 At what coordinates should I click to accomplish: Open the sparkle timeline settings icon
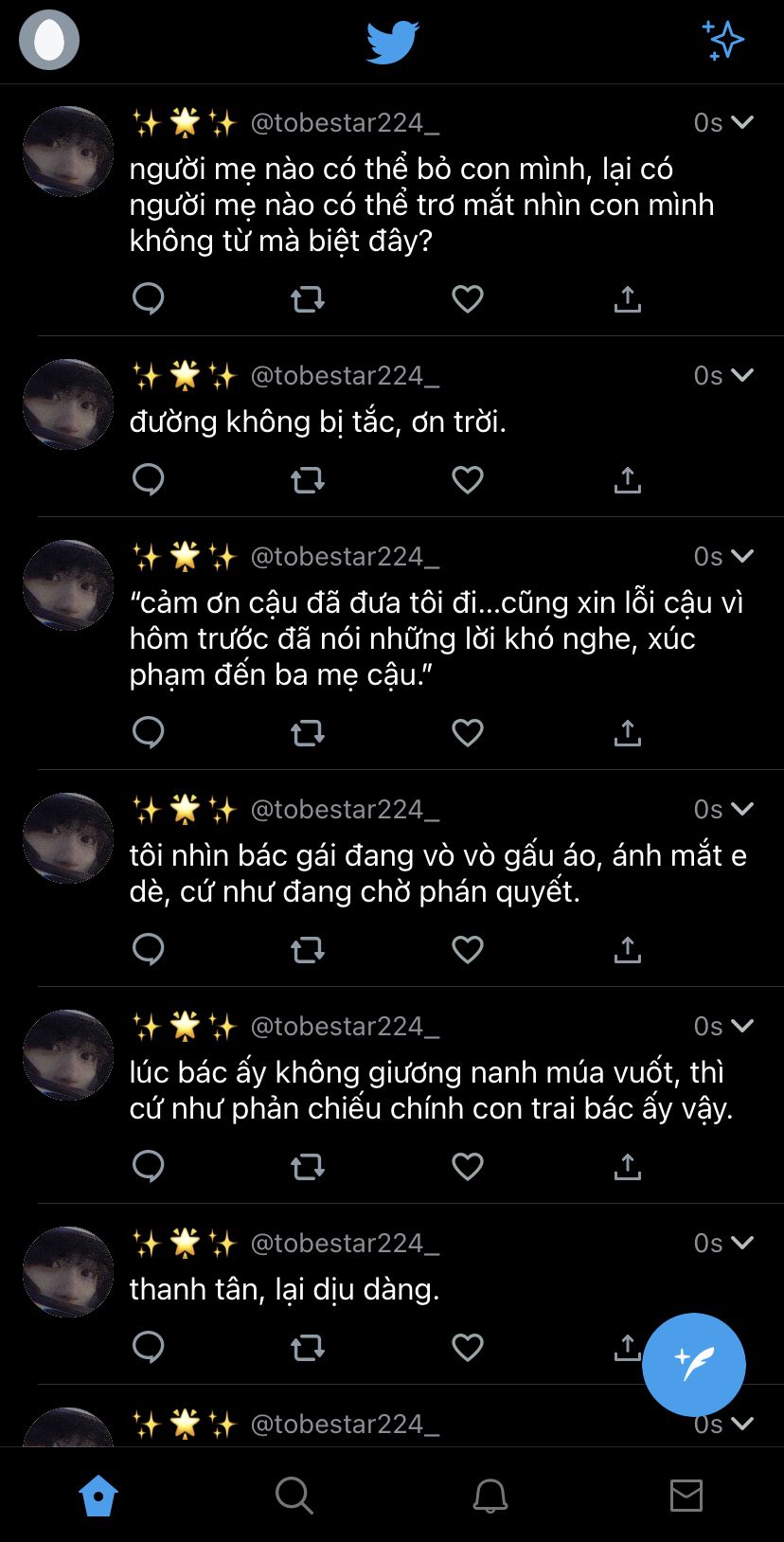tap(722, 41)
